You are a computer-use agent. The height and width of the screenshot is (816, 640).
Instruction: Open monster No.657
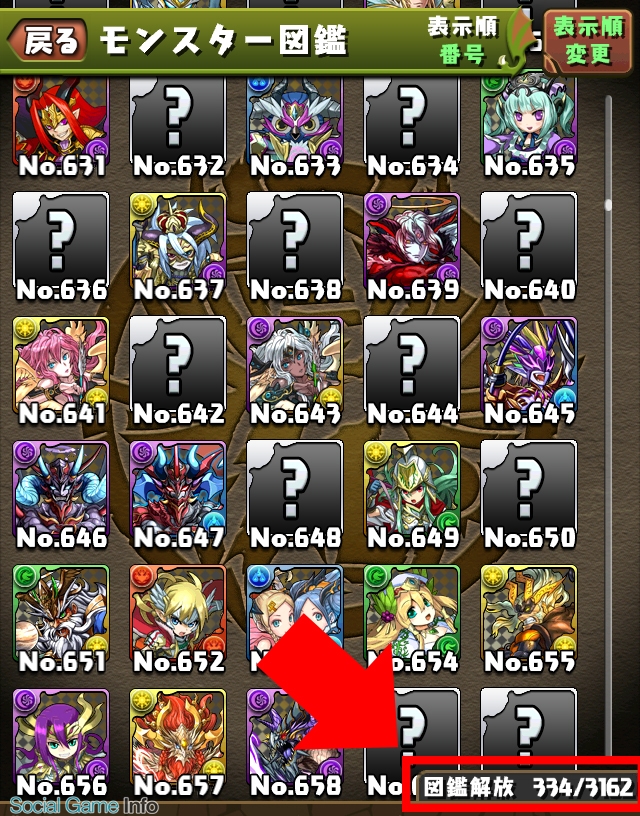click(177, 736)
